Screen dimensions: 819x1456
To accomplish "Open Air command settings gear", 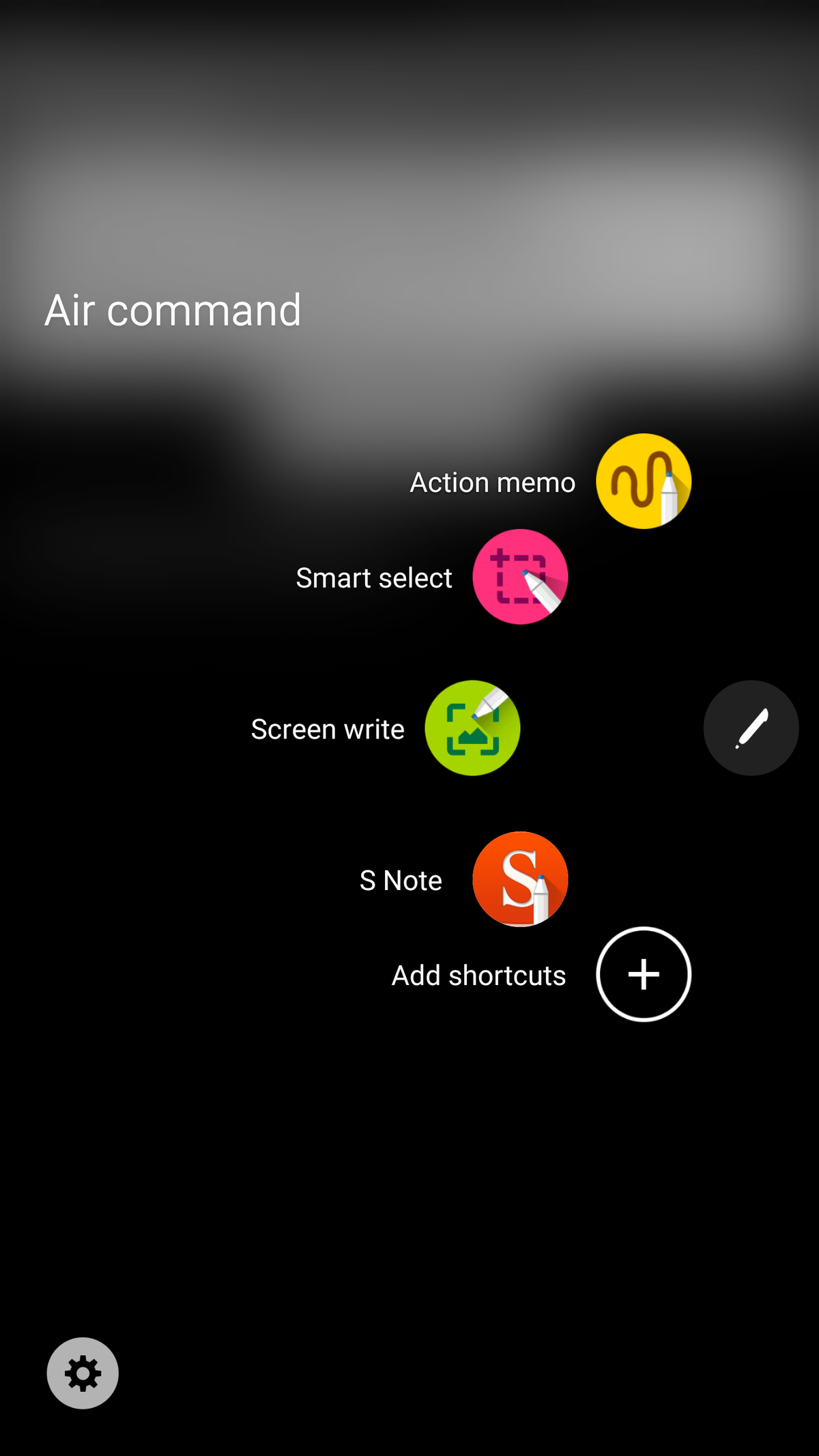I will point(83,1373).
